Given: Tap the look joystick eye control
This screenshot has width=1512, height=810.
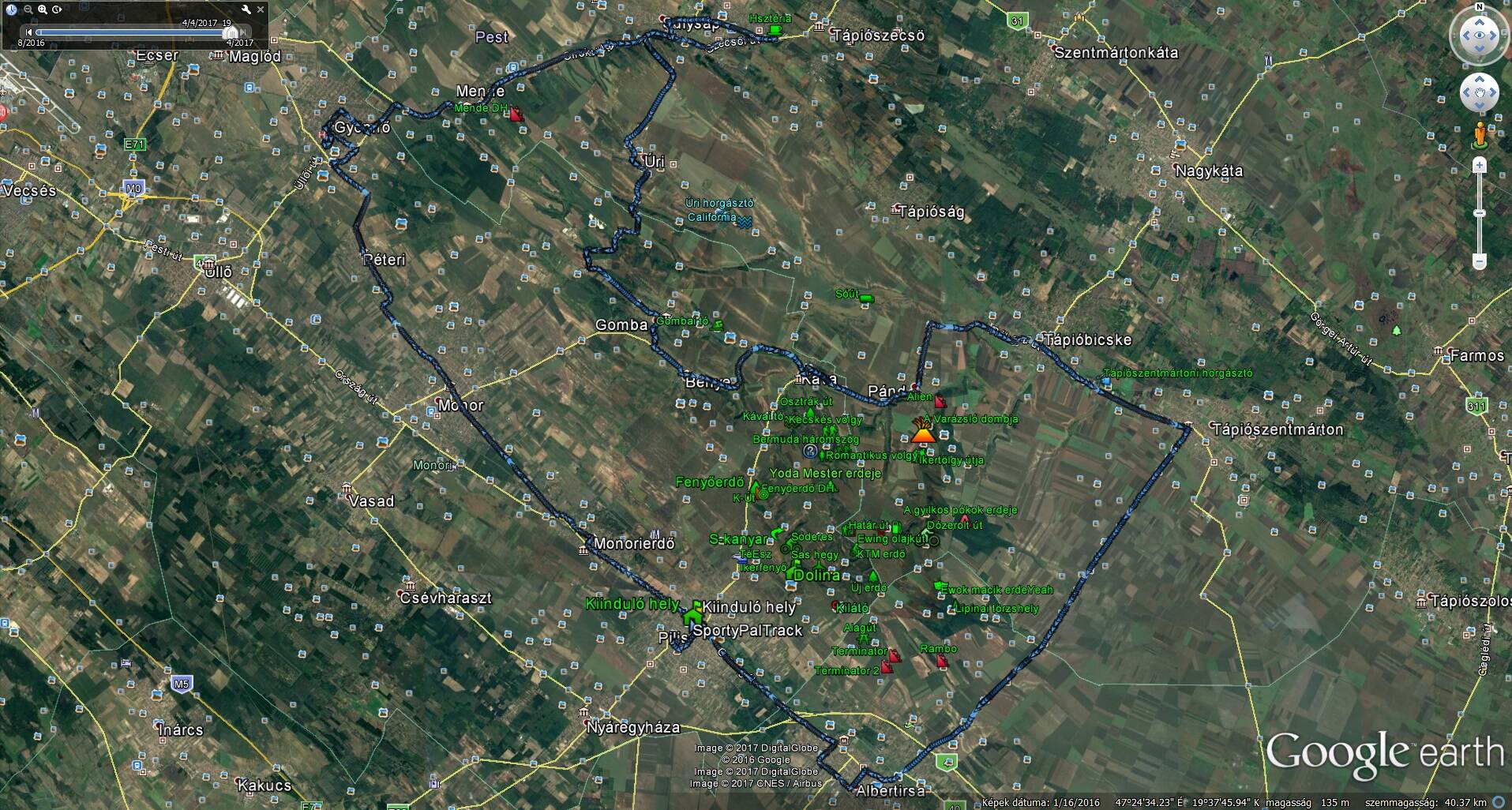Looking at the screenshot, I should [1479, 36].
